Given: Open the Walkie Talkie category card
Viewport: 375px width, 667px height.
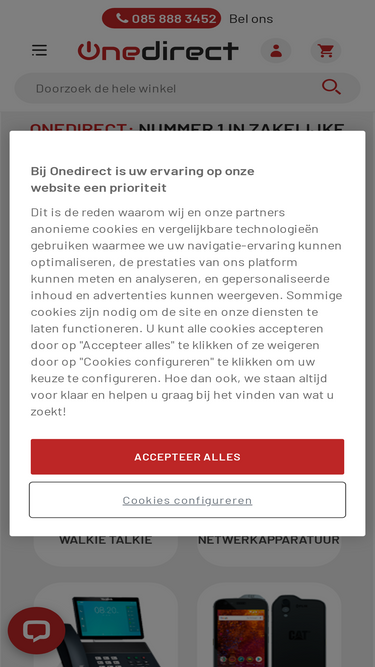Looking at the screenshot, I should point(105,550).
